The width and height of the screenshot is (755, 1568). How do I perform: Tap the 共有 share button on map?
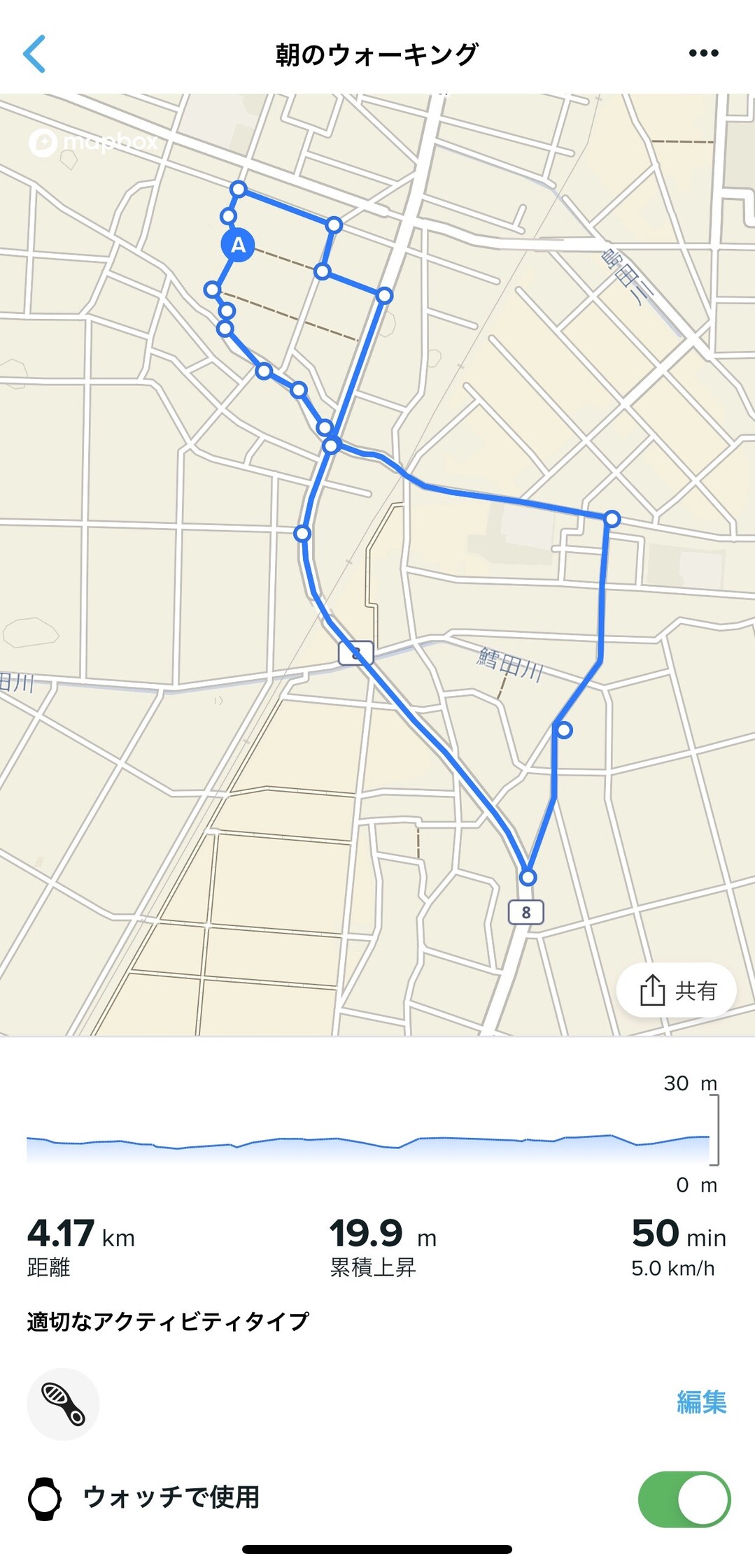[x=677, y=990]
